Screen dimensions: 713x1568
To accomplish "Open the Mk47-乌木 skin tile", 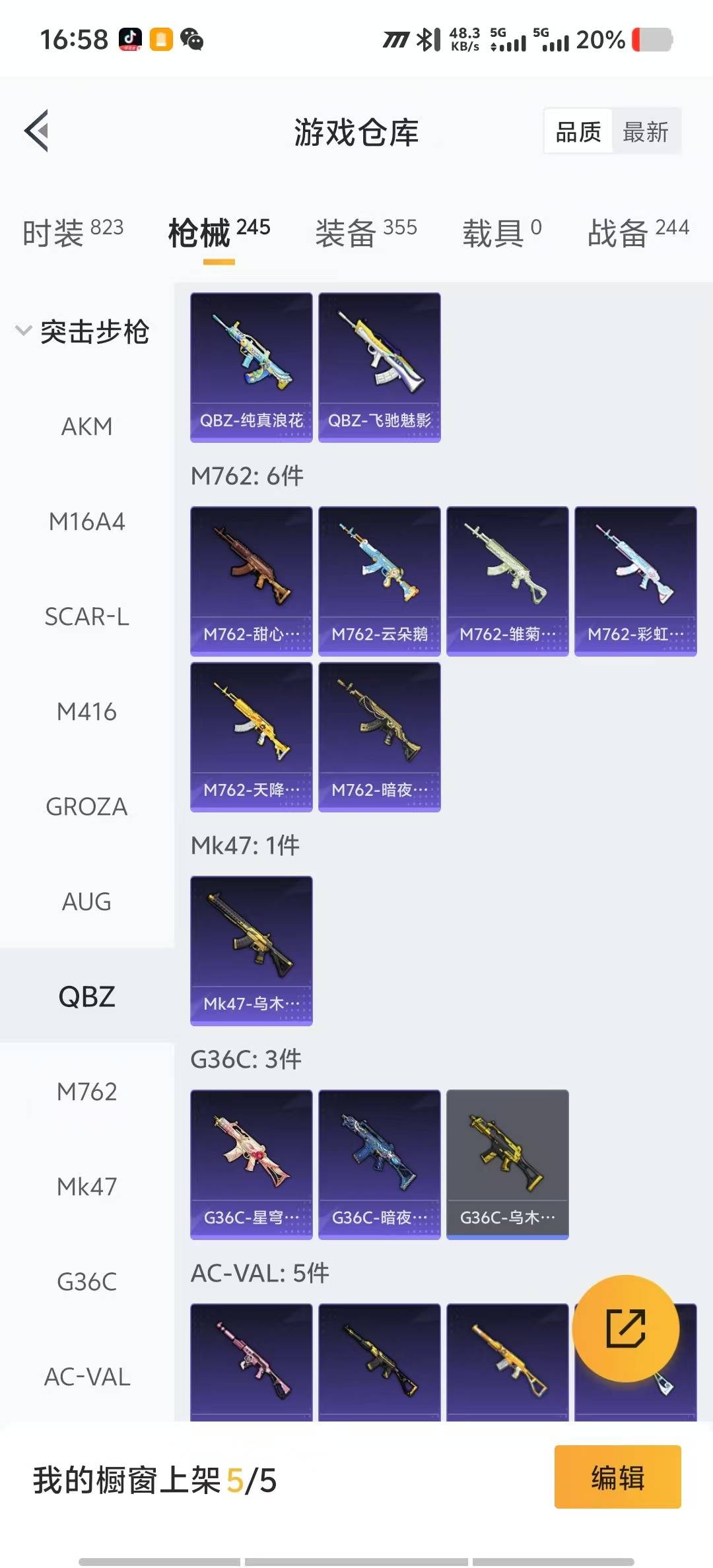I will 251,950.
